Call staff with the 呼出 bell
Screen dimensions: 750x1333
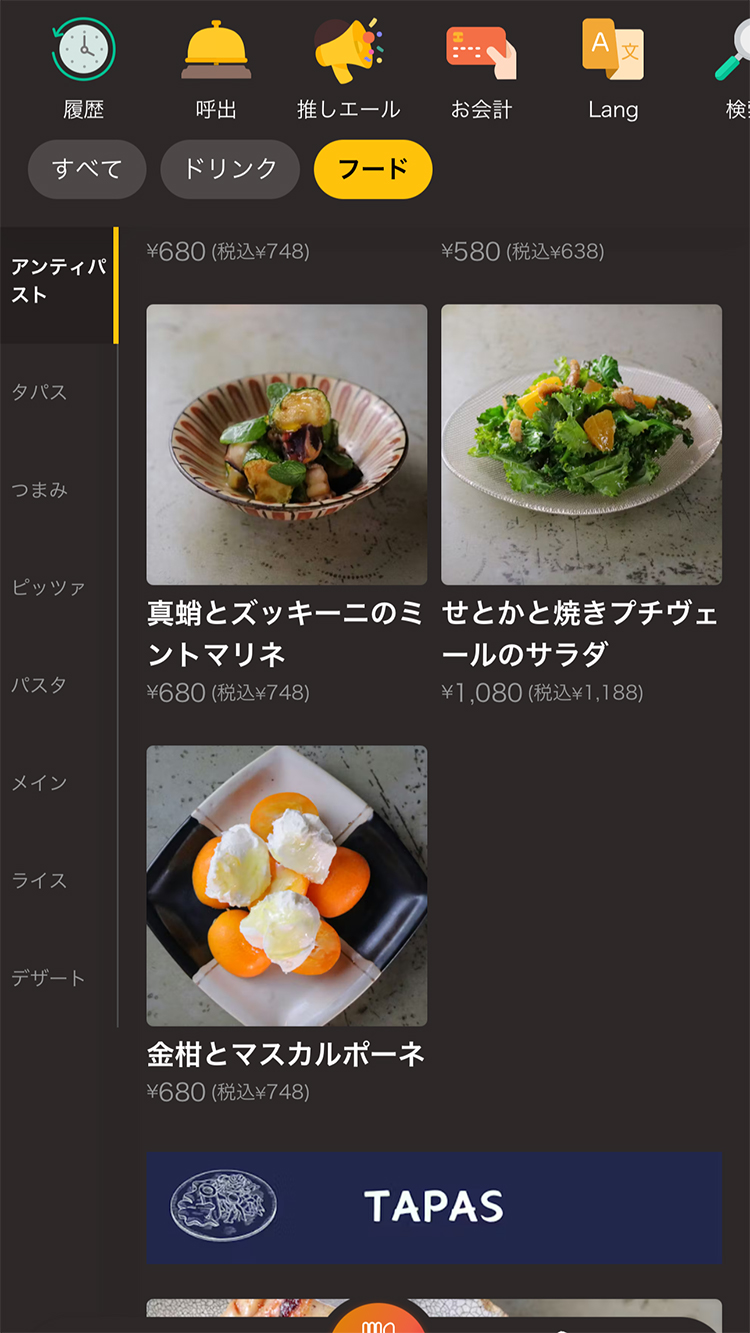click(x=216, y=68)
